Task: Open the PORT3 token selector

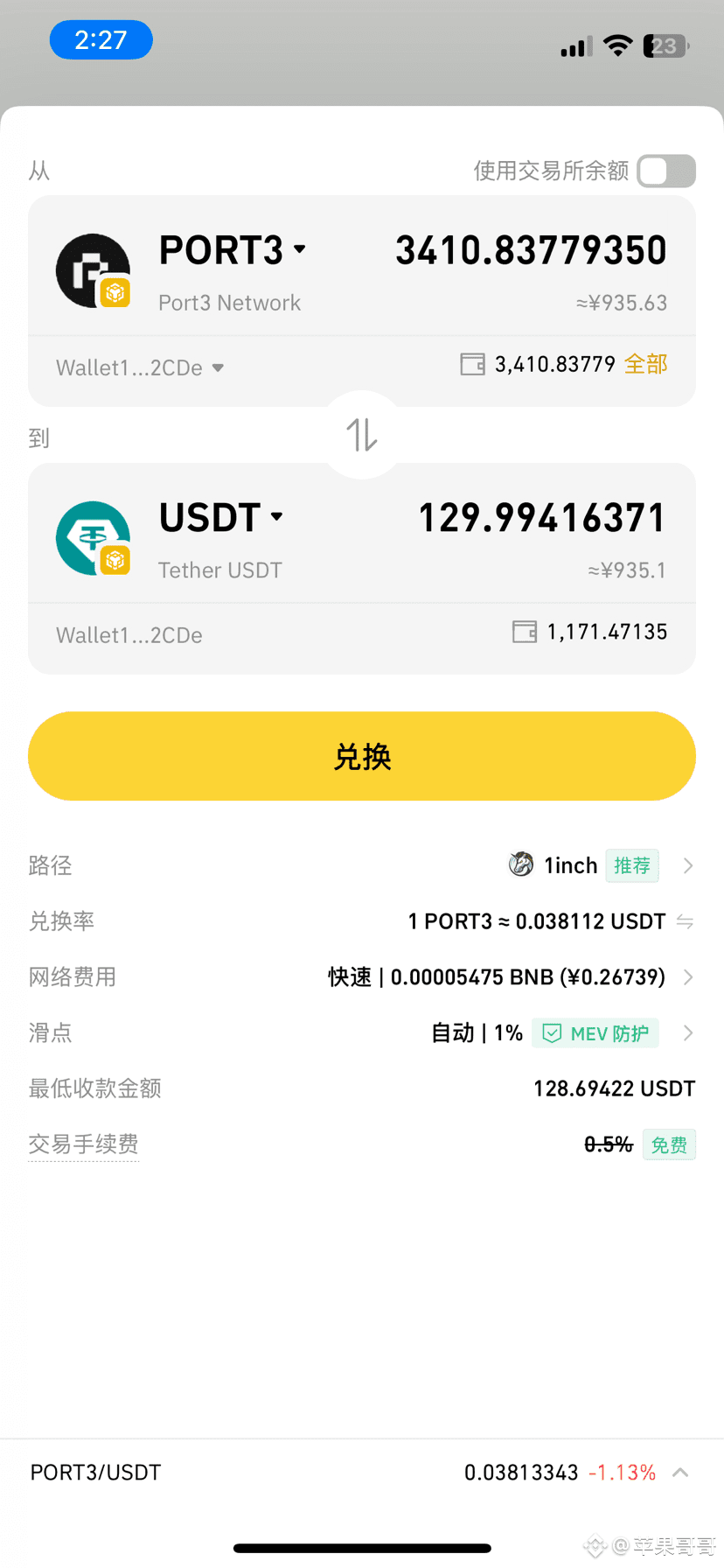Action: 233,251
